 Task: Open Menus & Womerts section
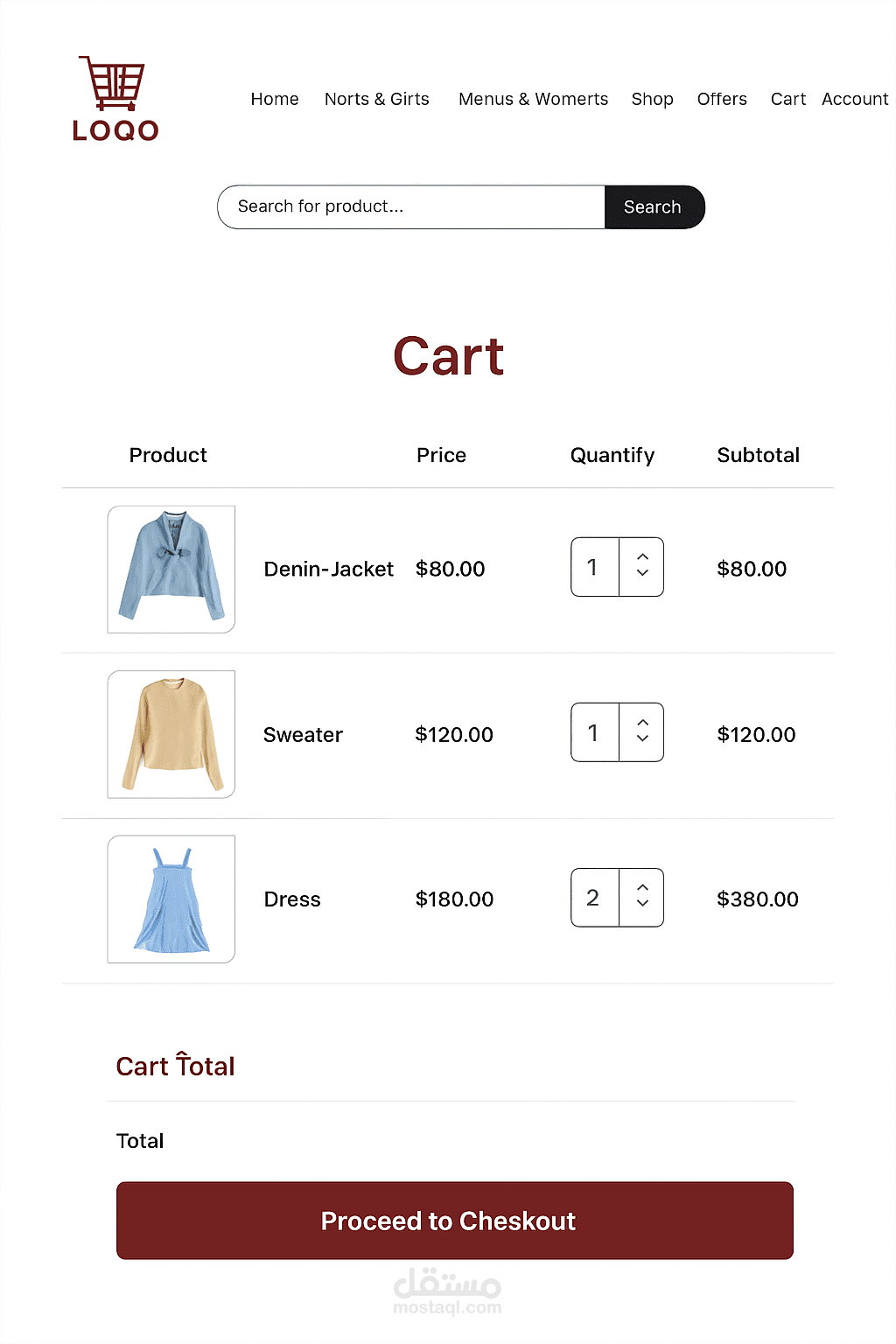coord(533,99)
